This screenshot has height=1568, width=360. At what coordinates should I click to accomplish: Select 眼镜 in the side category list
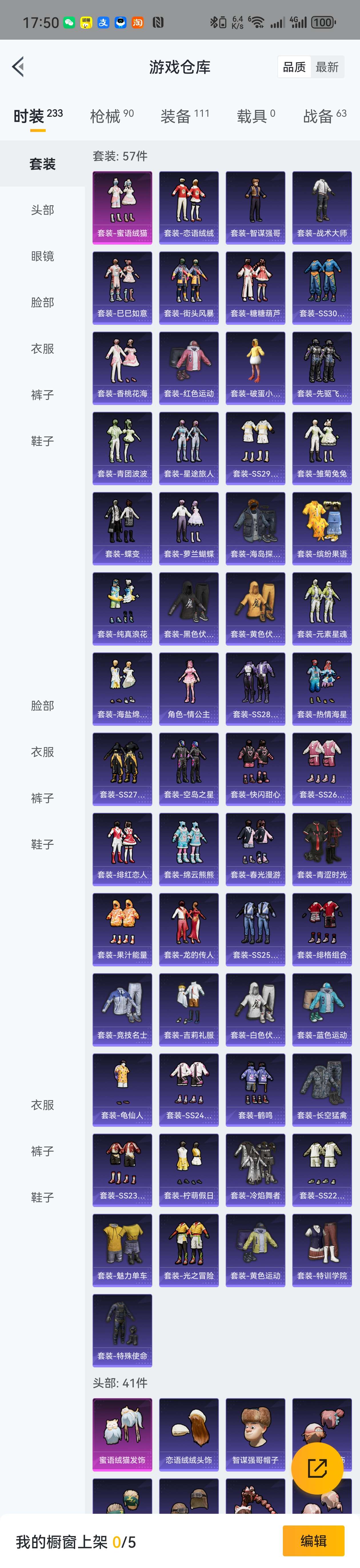coord(43,256)
